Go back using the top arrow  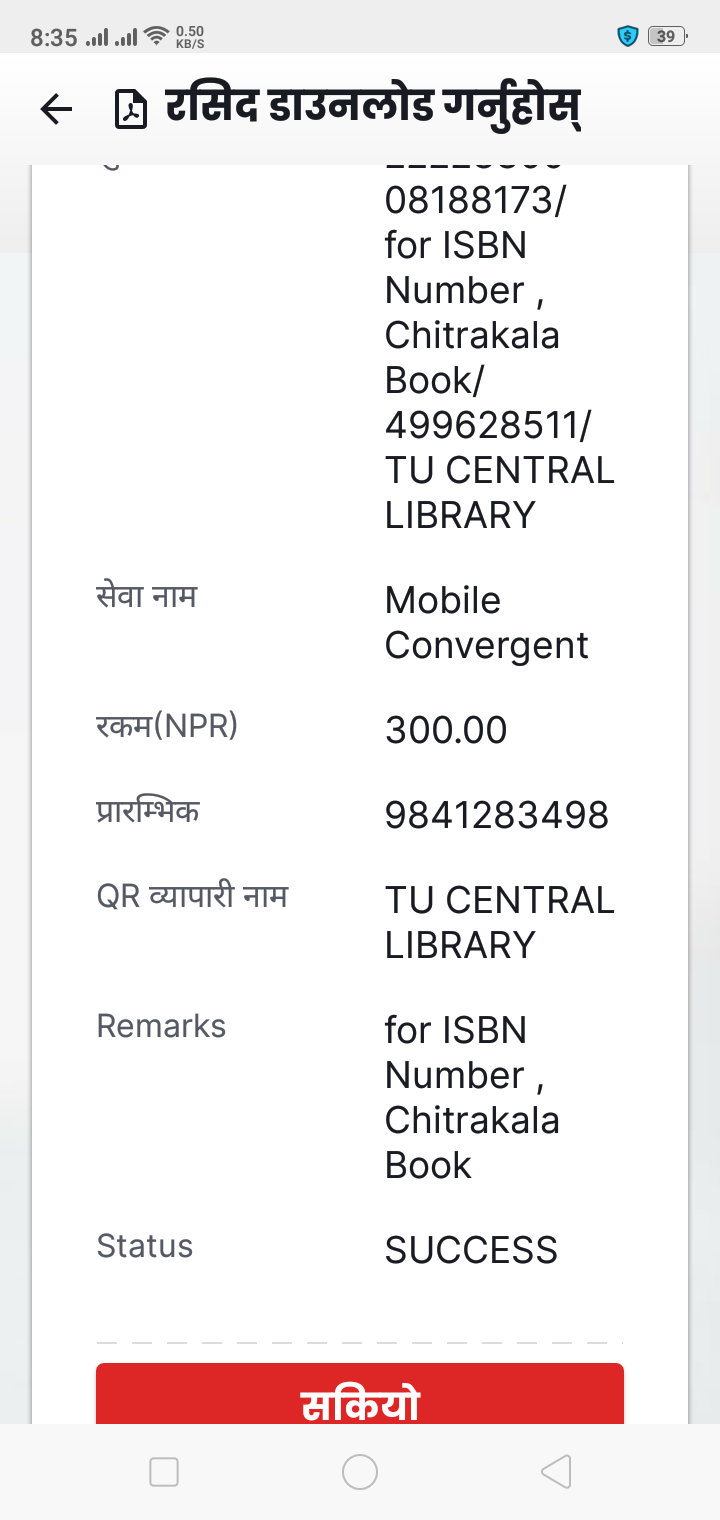click(x=57, y=109)
